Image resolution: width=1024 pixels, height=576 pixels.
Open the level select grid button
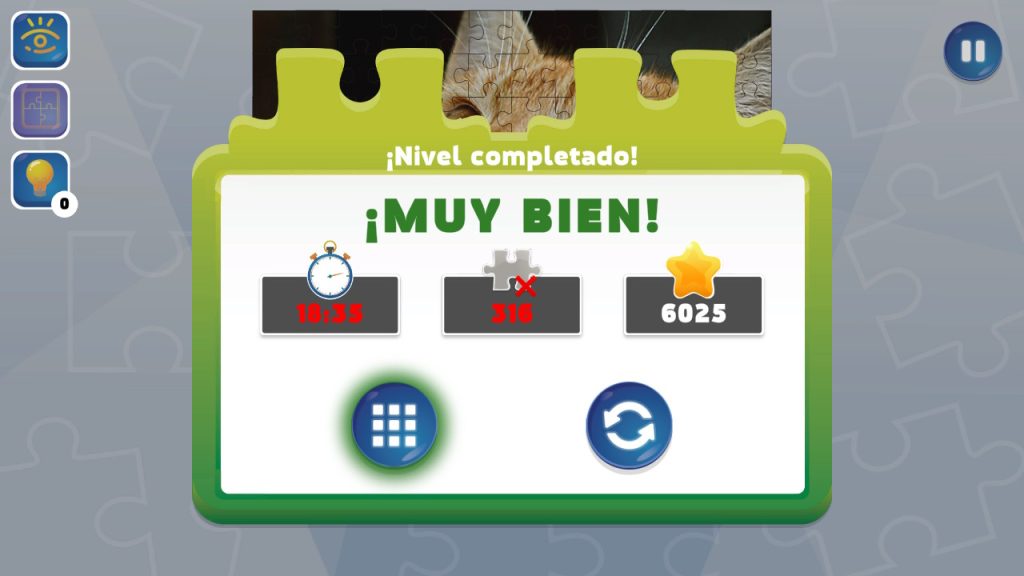click(x=394, y=428)
